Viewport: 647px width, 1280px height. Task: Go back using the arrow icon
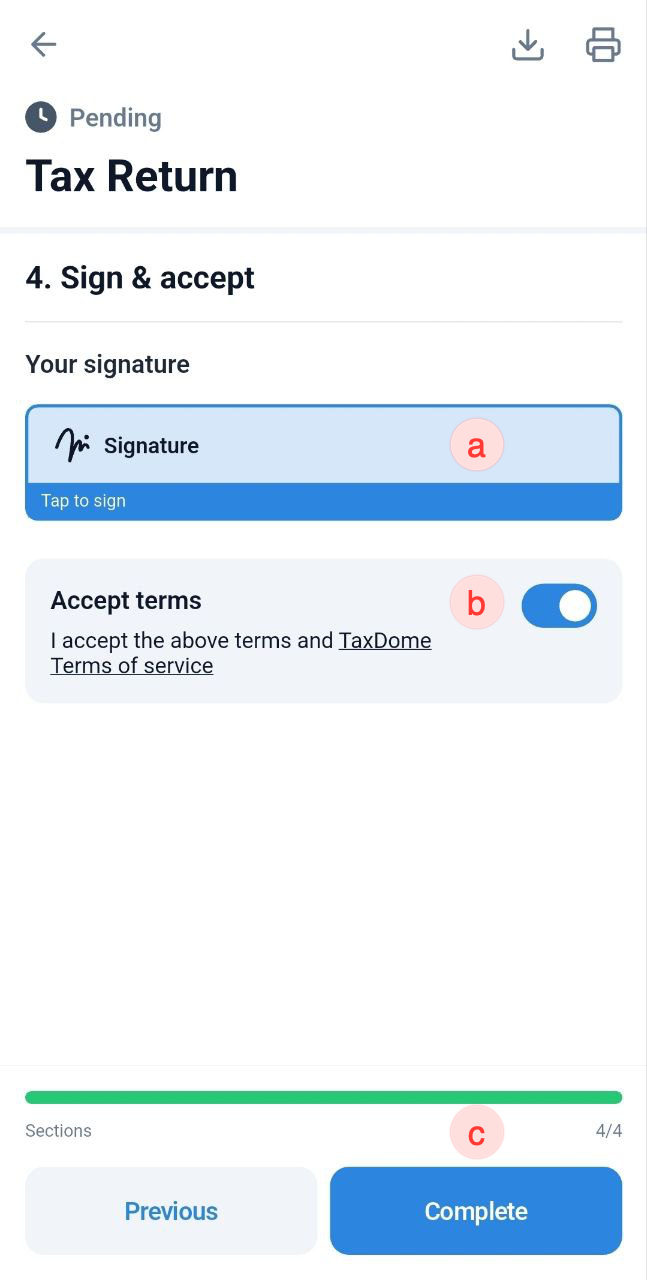43,45
